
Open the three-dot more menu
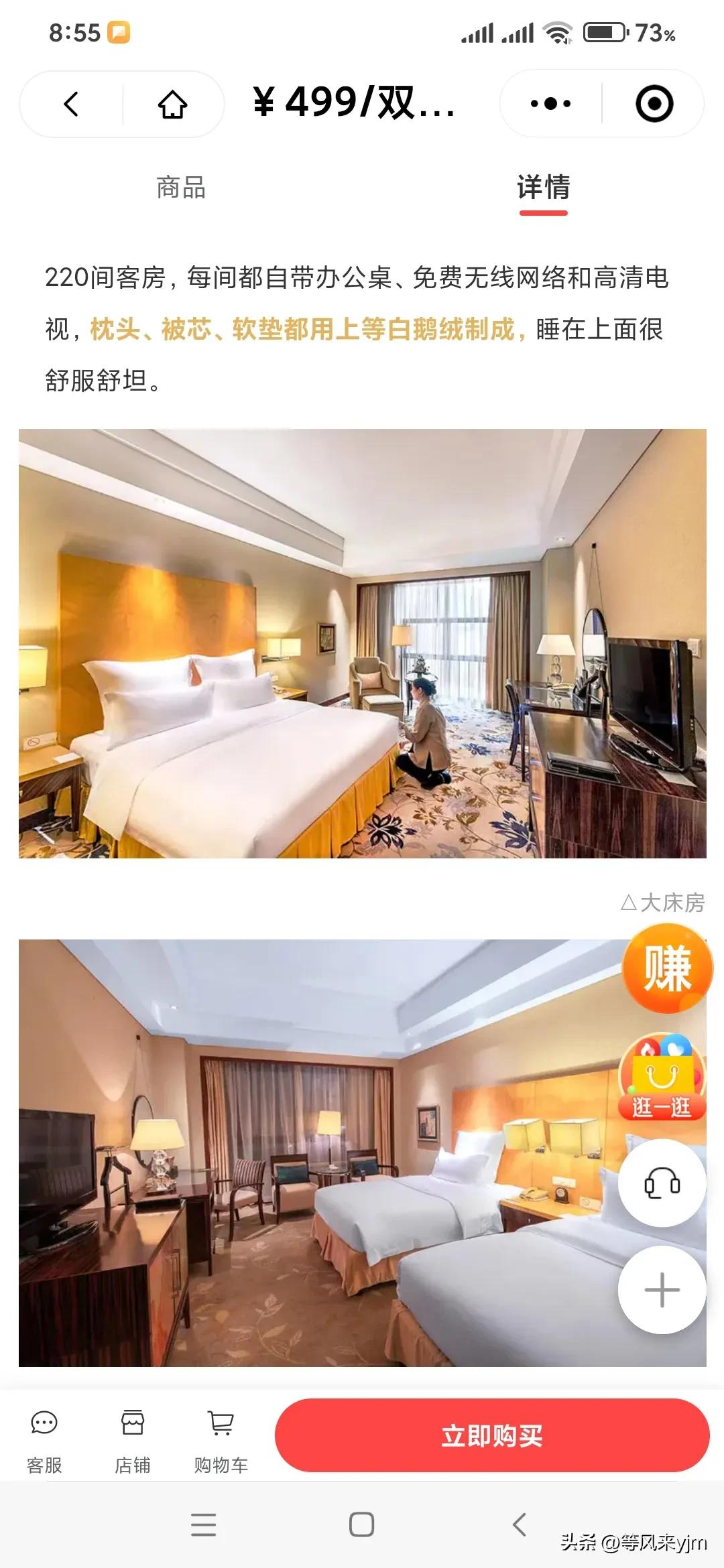550,104
